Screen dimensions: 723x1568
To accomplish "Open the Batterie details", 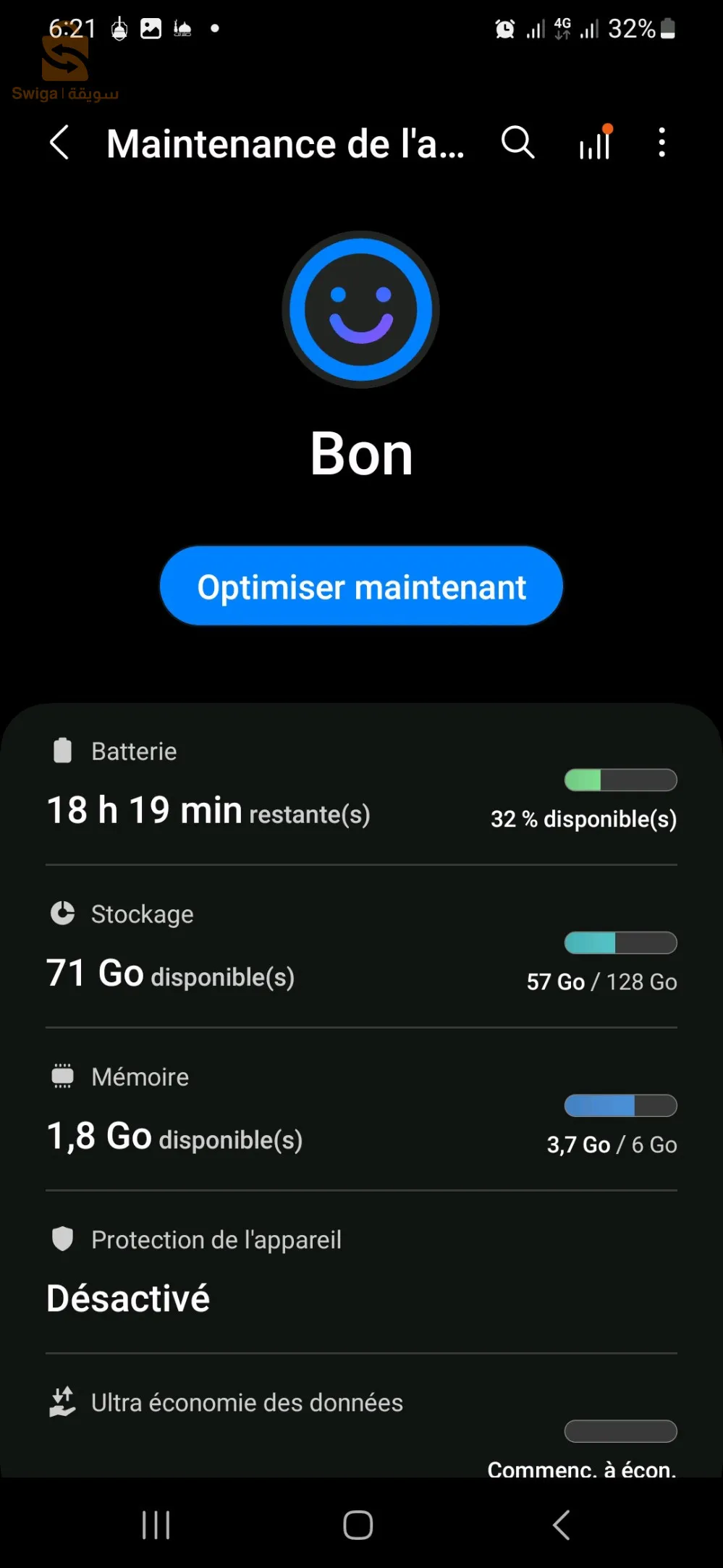I will click(361, 785).
